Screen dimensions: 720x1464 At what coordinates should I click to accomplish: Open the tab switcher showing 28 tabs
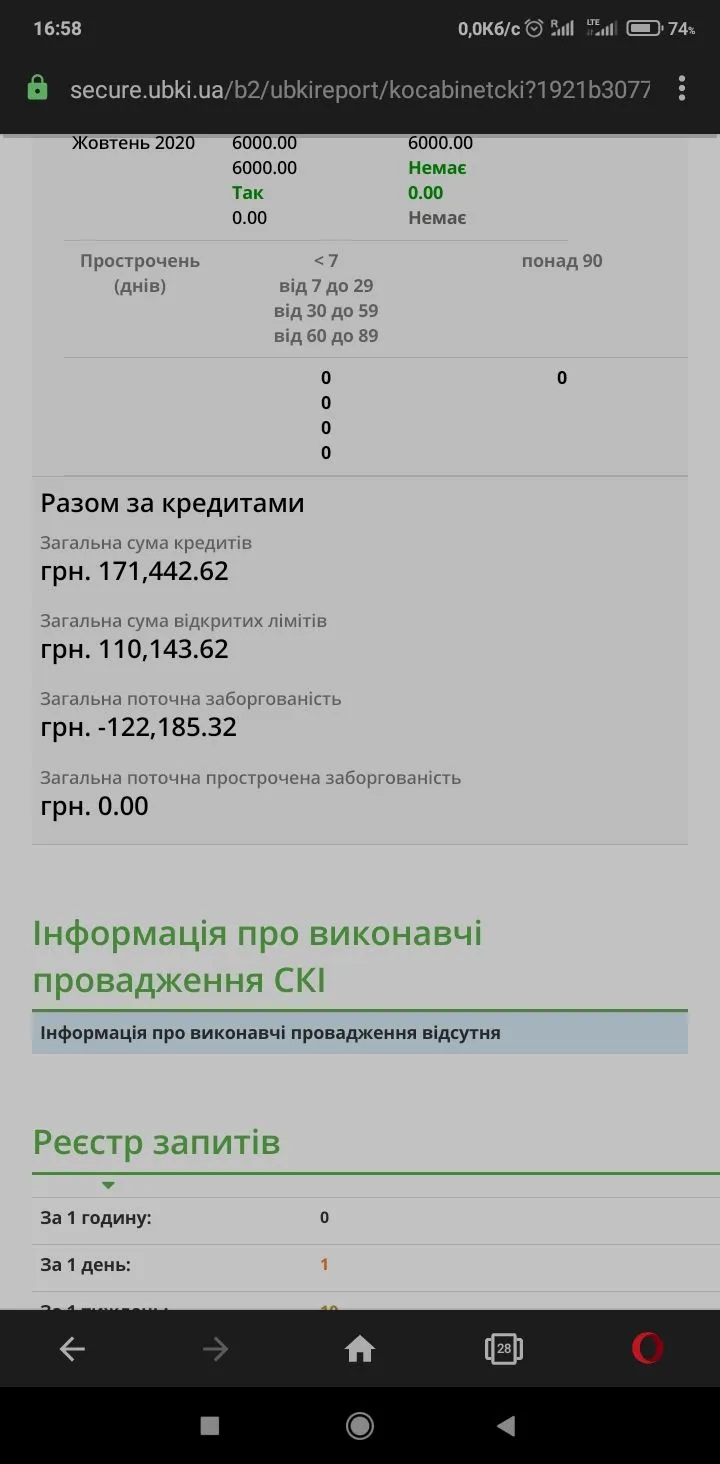pyautogui.click(x=503, y=1349)
